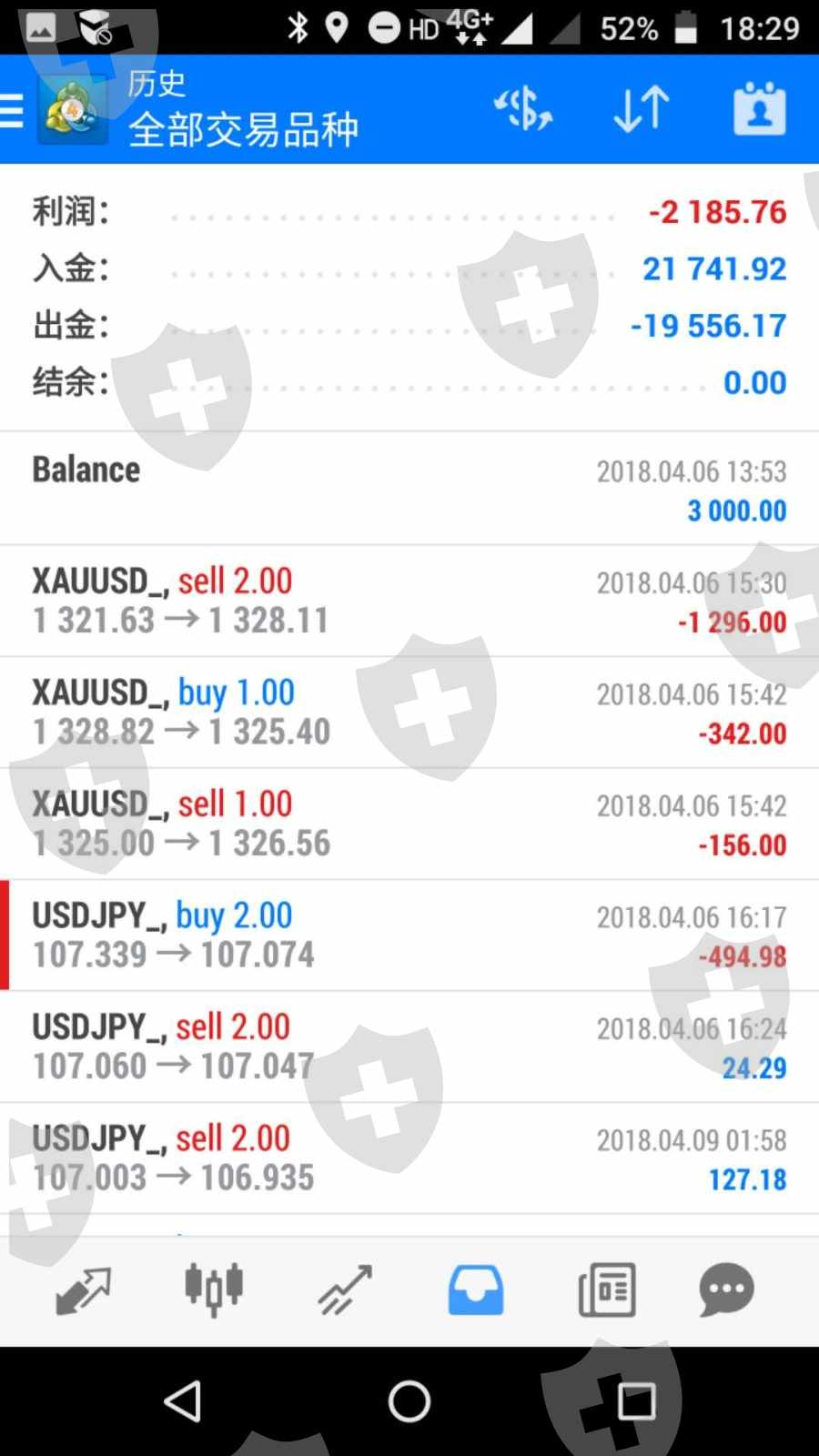This screenshot has width=819, height=1456.
Task: Go back using the system back button
Action: [183, 1401]
